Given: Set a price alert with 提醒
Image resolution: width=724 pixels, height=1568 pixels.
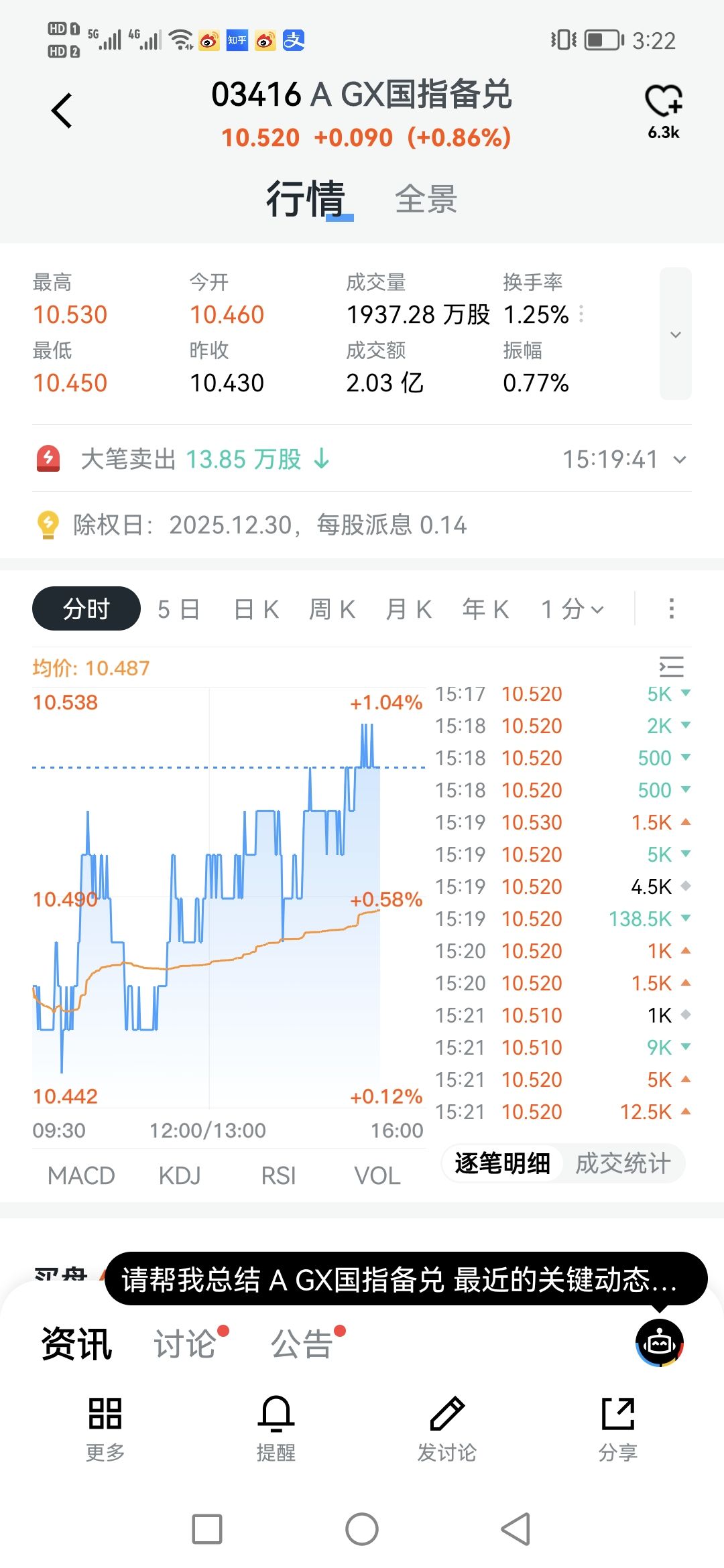Looking at the screenshot, I should (276, 1427).
